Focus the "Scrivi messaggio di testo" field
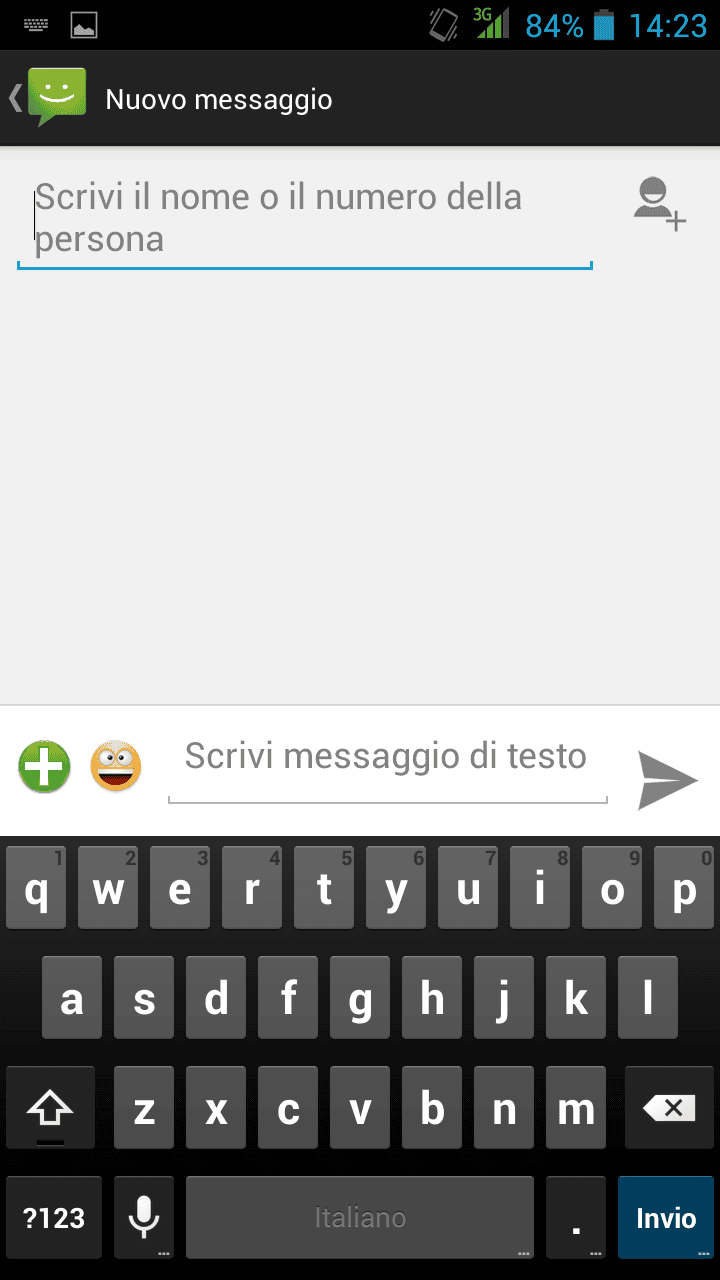Viewport: 720px width, 1280px height. click(387, 758)
